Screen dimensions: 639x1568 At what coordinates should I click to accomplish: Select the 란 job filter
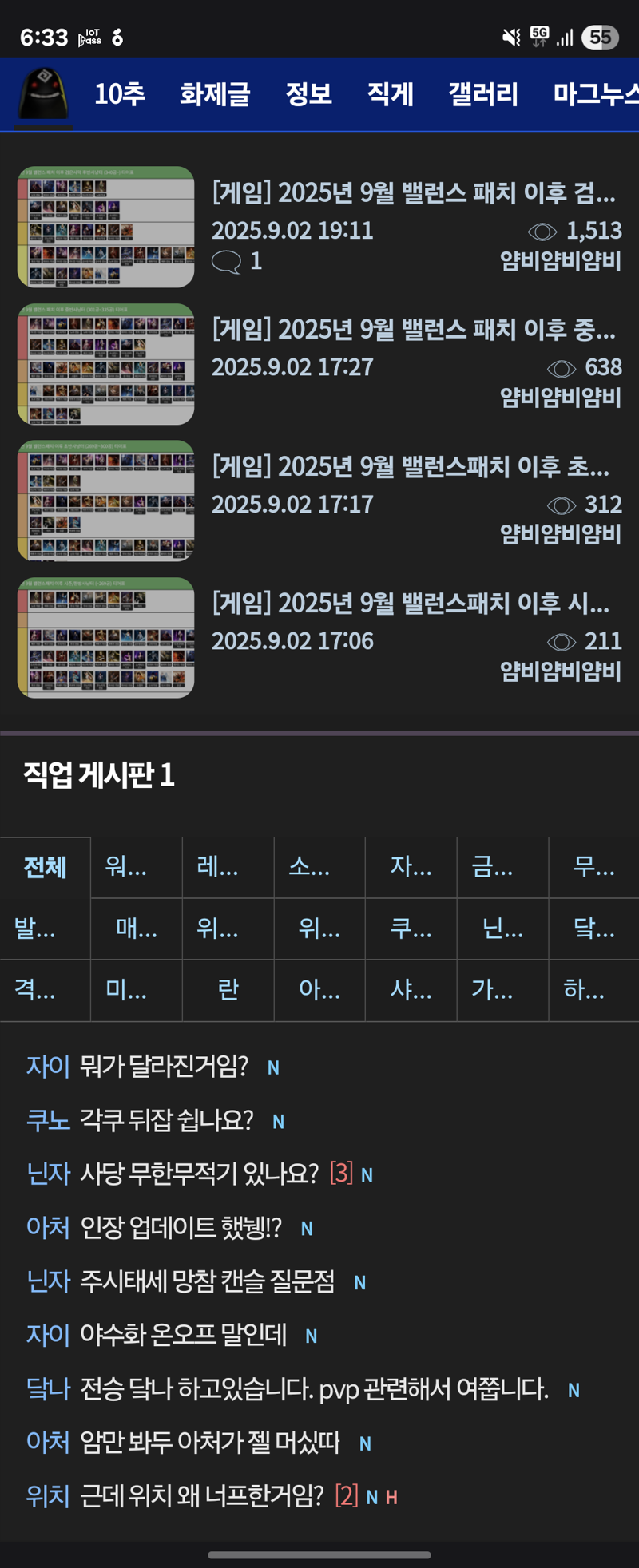[228, 990]
